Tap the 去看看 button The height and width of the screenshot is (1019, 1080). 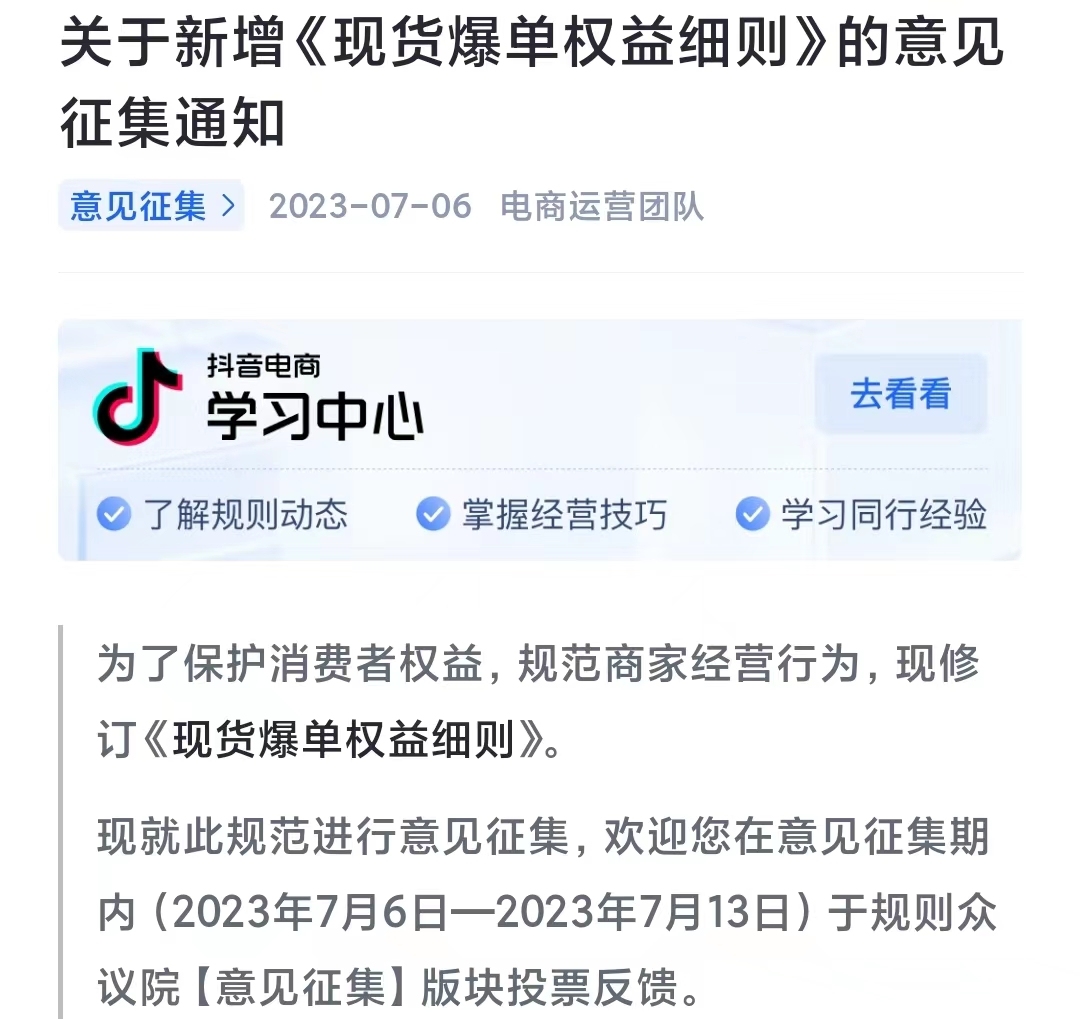tap(900, 394)
